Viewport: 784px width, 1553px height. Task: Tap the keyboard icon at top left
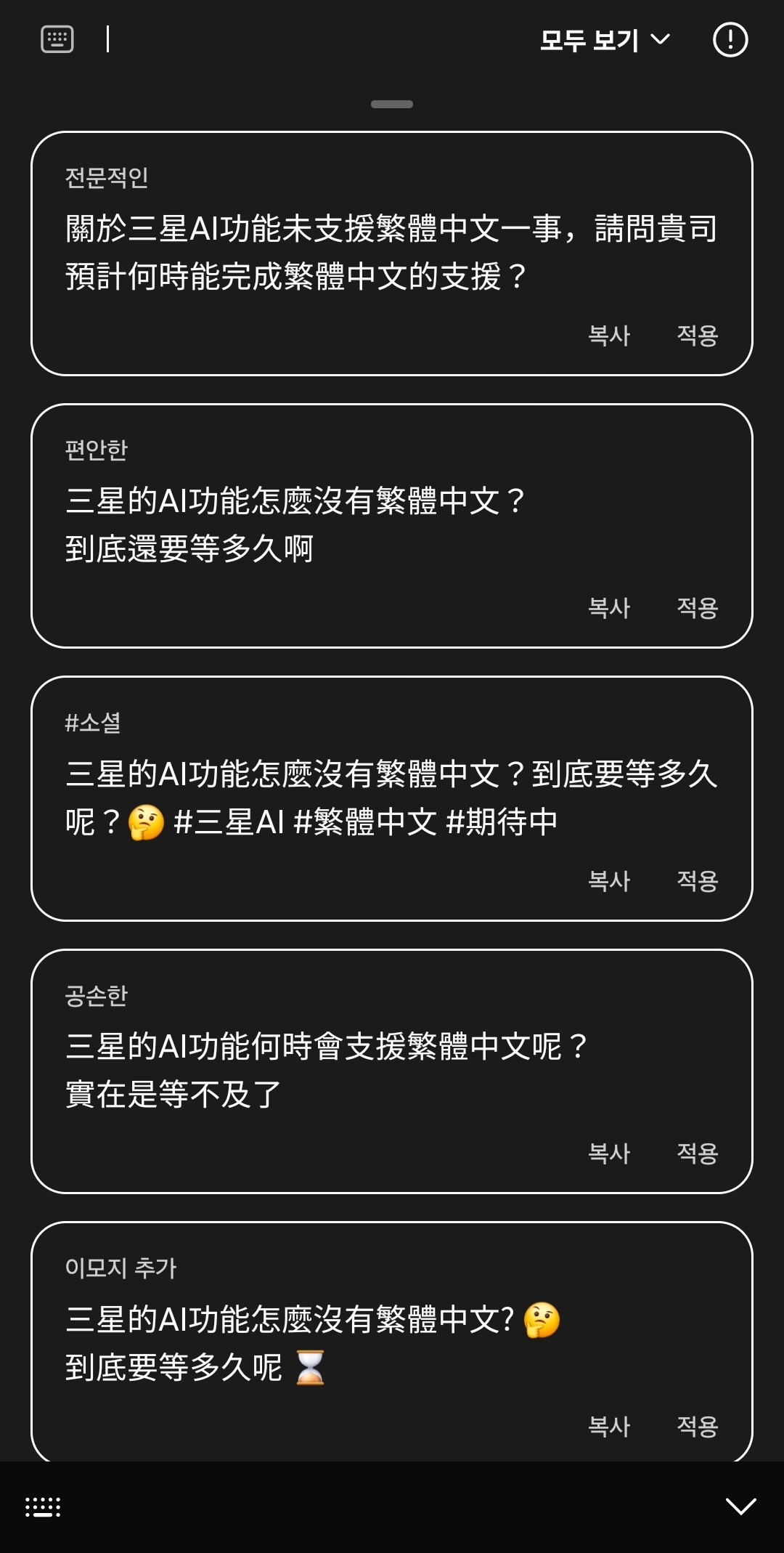point(57,39)
